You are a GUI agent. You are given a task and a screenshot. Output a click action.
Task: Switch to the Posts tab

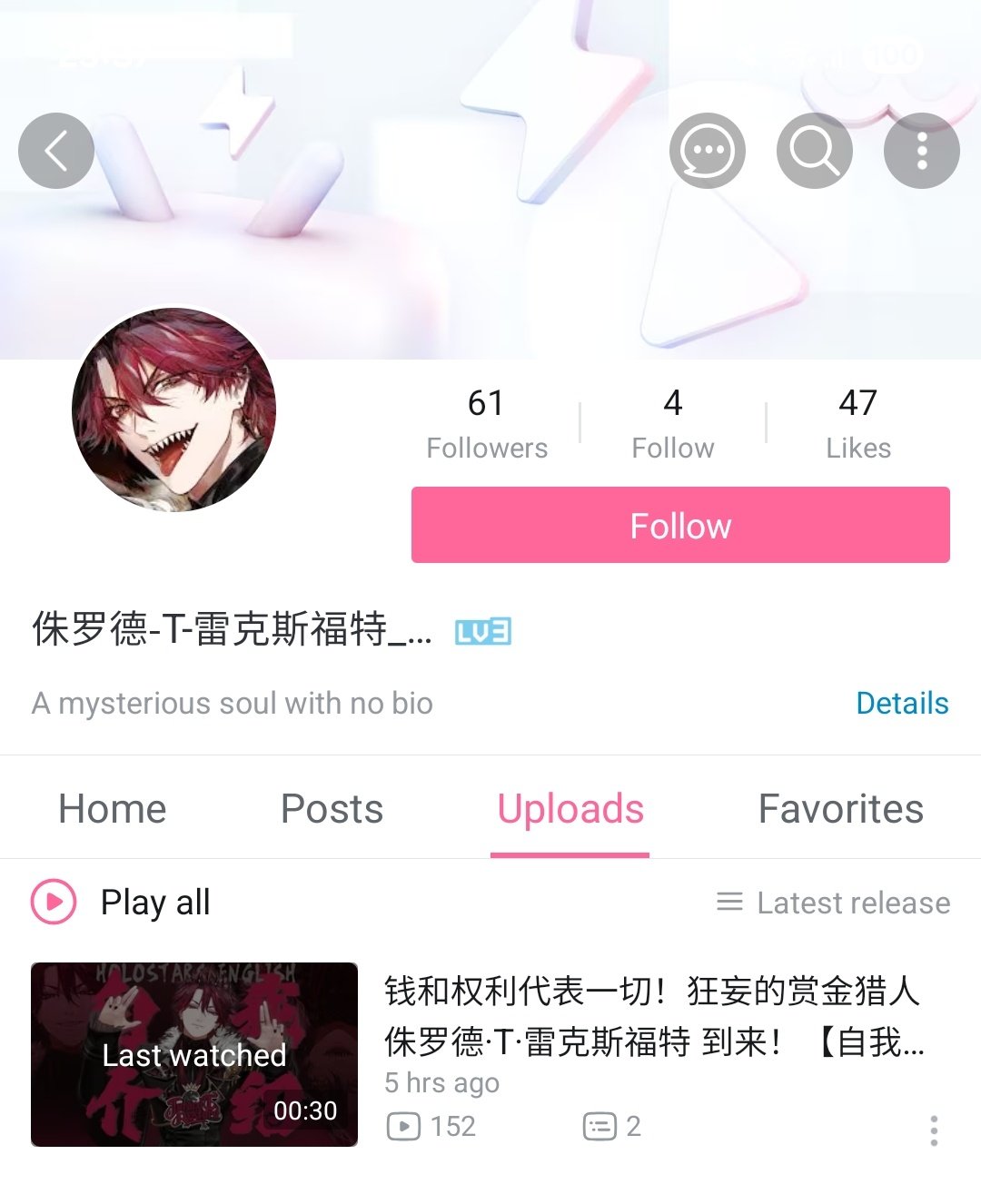coord(332,808)
